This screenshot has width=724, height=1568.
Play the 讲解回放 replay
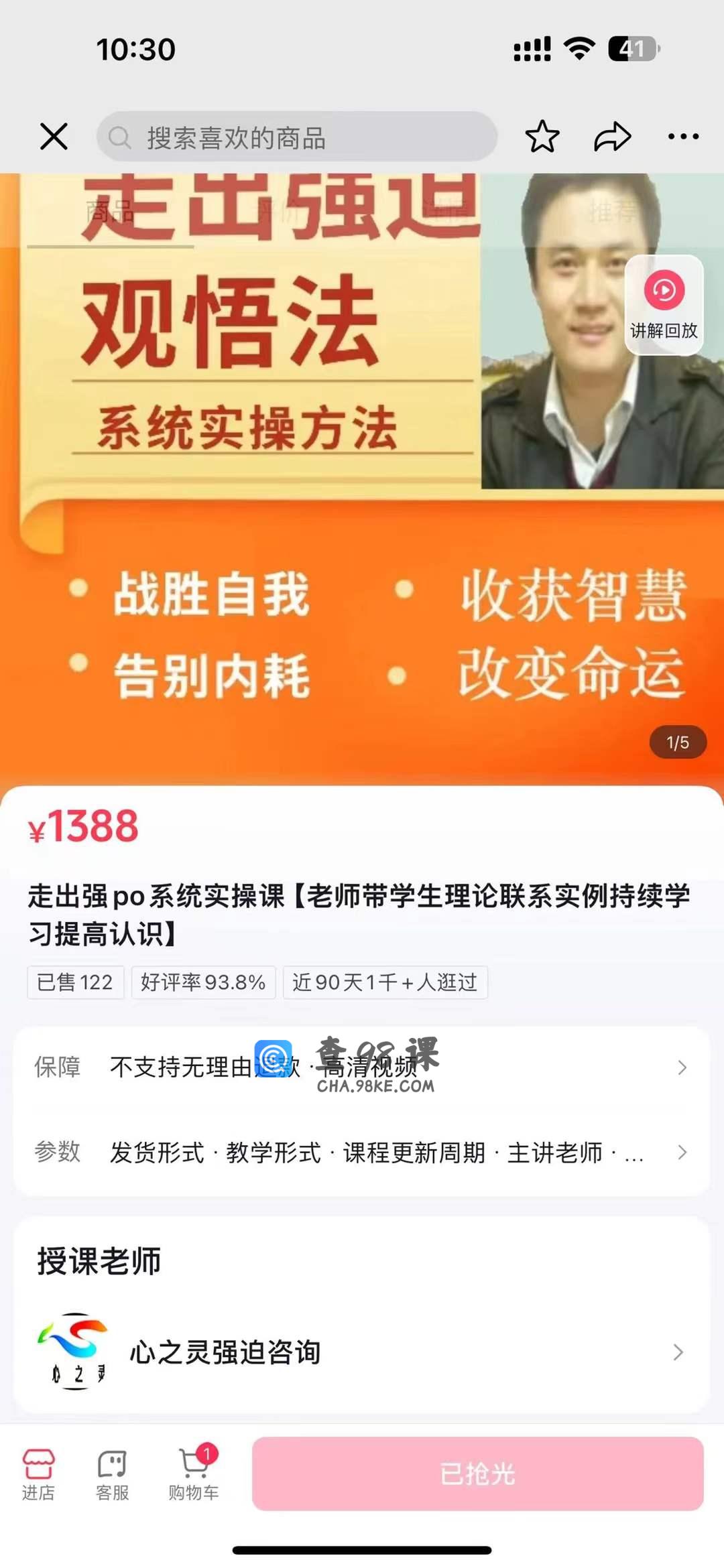point(664,304)
